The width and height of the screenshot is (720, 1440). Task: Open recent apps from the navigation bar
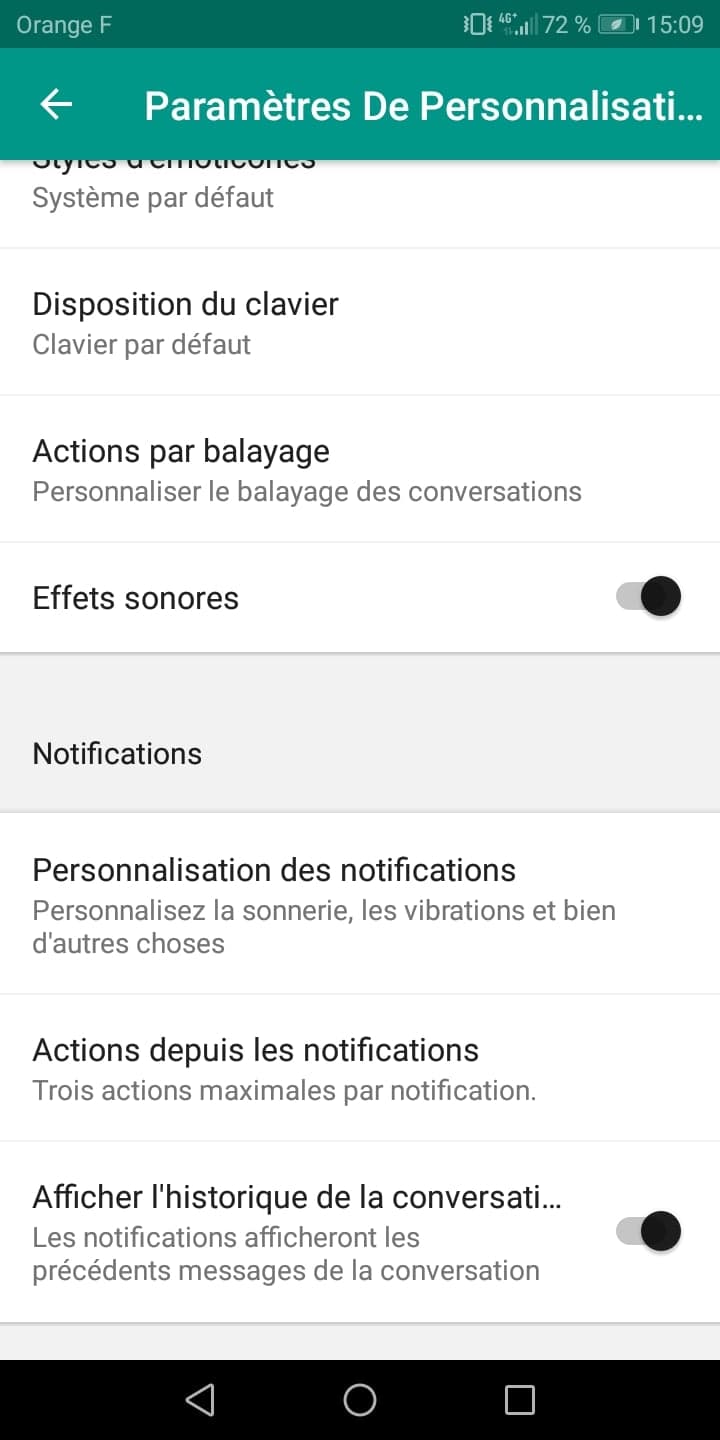tap(520, 1400)
